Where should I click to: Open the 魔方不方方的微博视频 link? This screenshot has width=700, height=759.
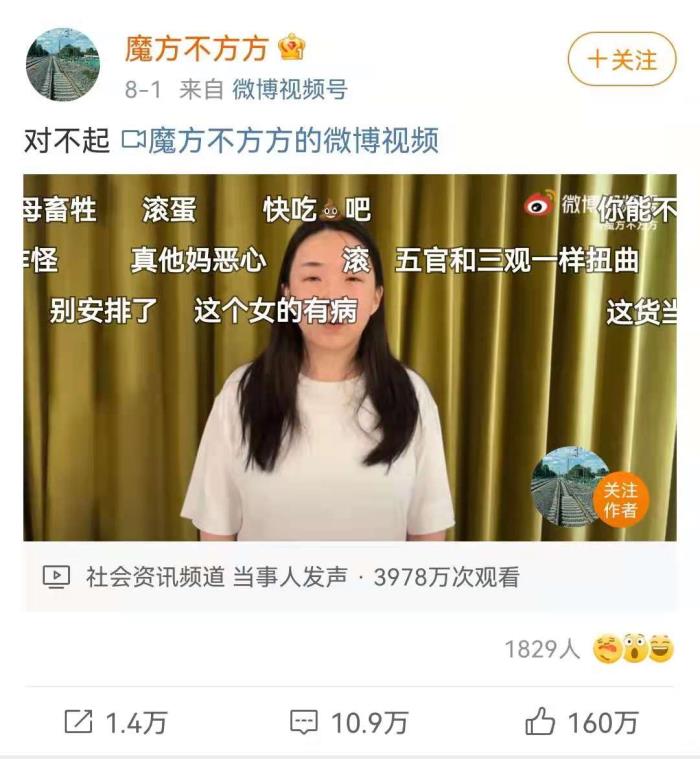[280, 141]
